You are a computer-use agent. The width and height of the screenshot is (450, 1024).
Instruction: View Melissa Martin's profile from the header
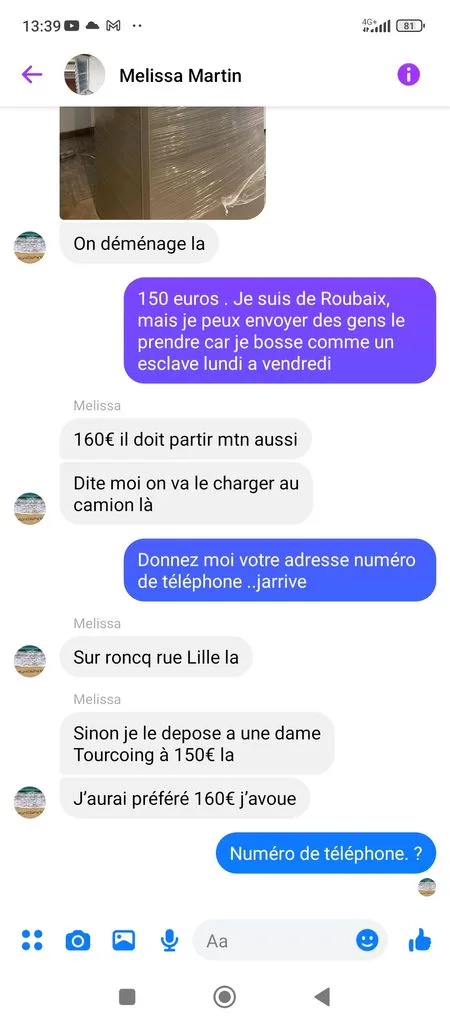(x=180, y=76)
